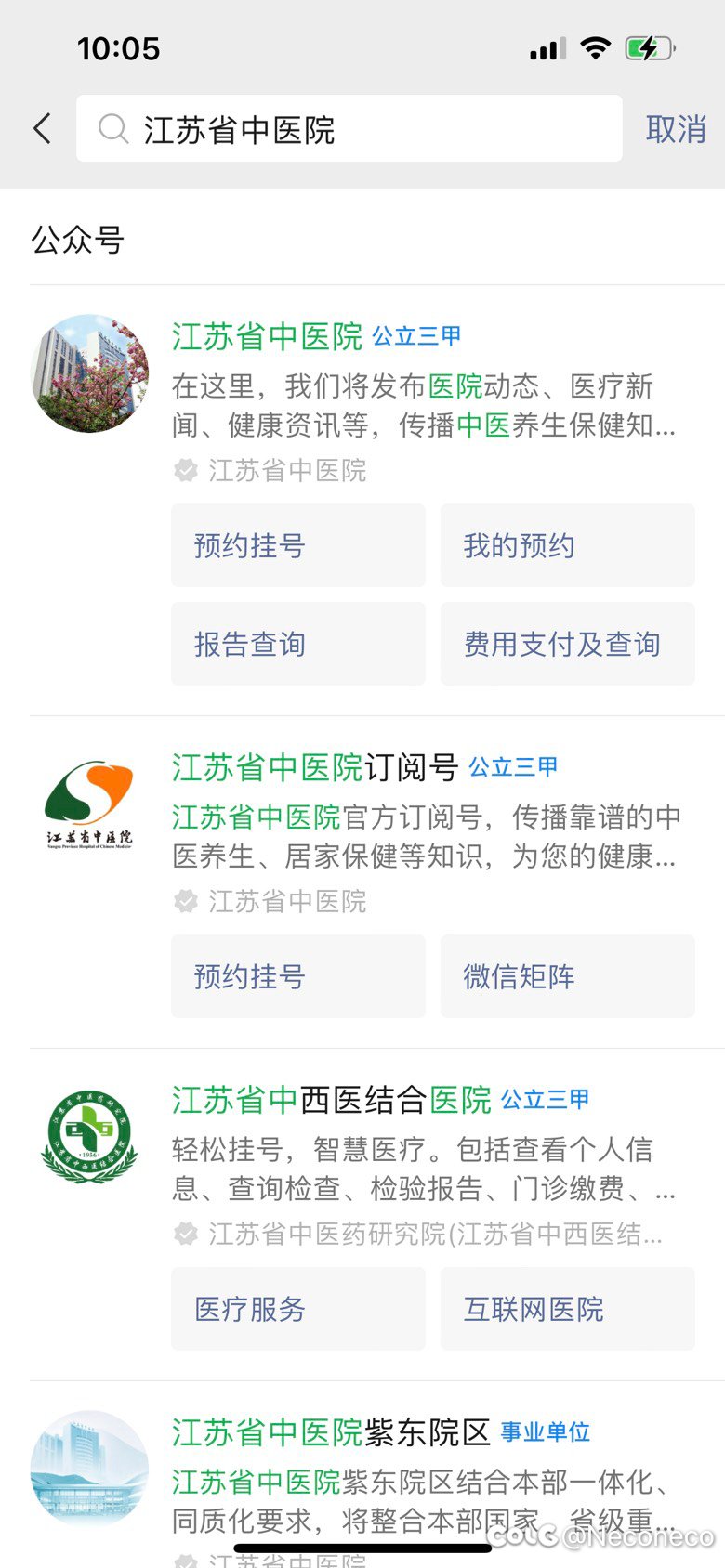
Task: Open 预约挂号 under 江苏省中医院 account
Action: 297,545
